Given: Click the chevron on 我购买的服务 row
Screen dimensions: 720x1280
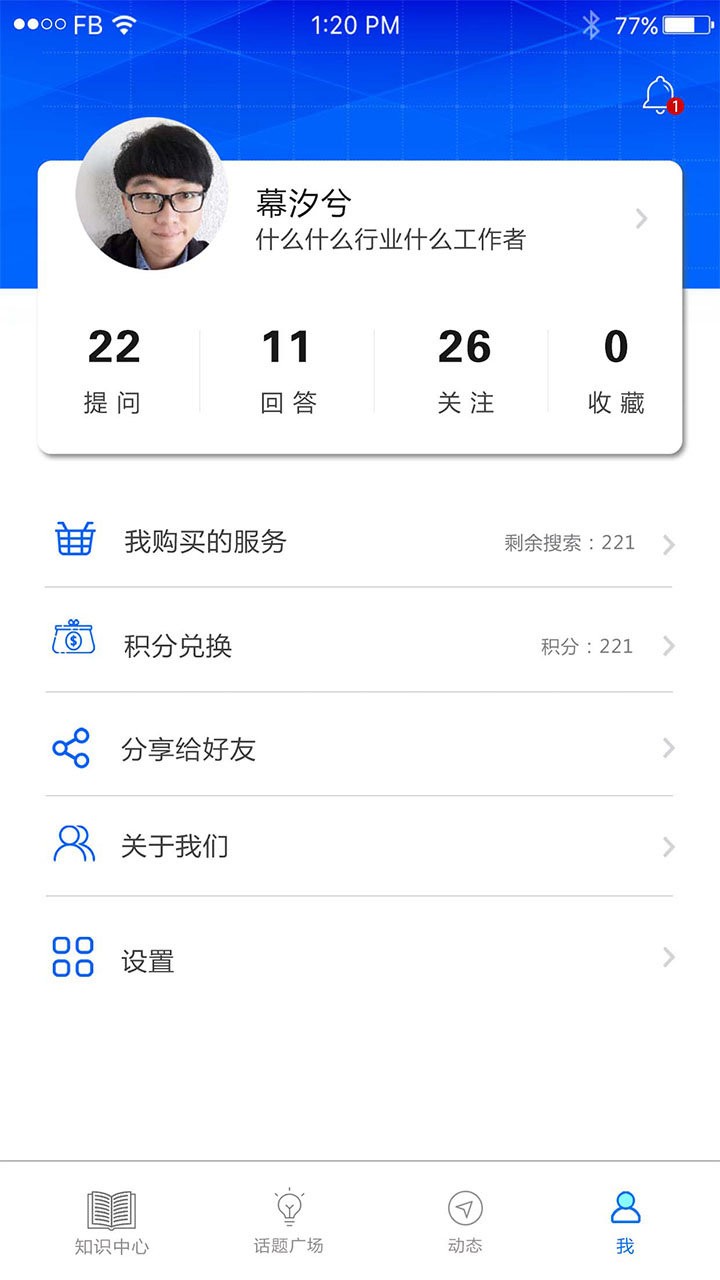Looking at the screenshot, I should tap(668, 543).
